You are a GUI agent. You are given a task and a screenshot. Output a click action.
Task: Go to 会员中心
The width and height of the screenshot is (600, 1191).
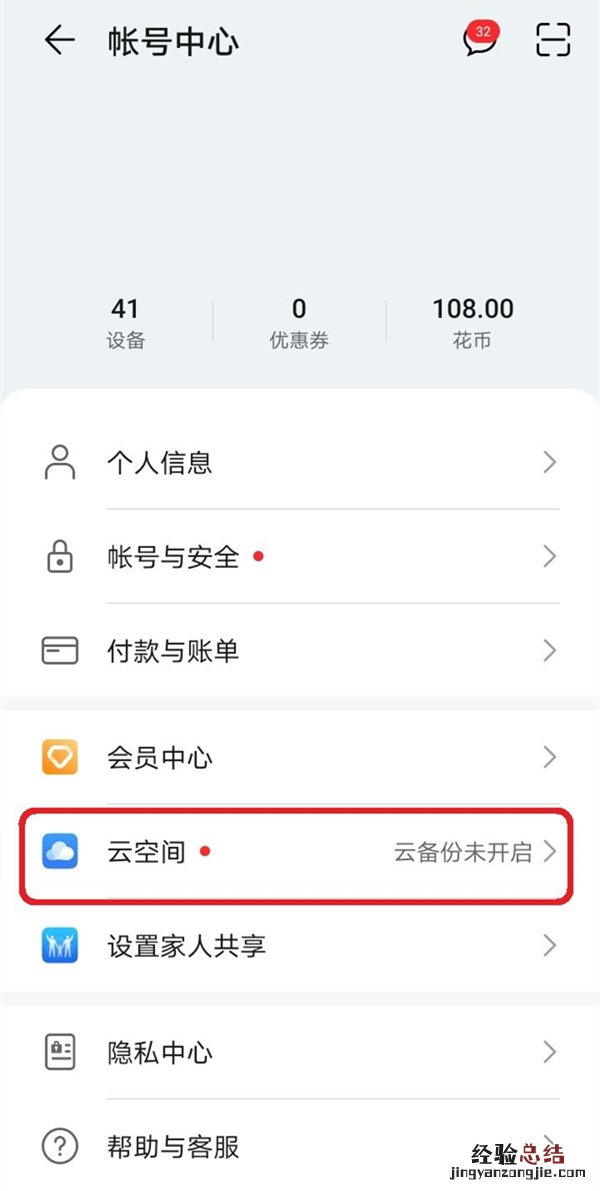(300, 757)
